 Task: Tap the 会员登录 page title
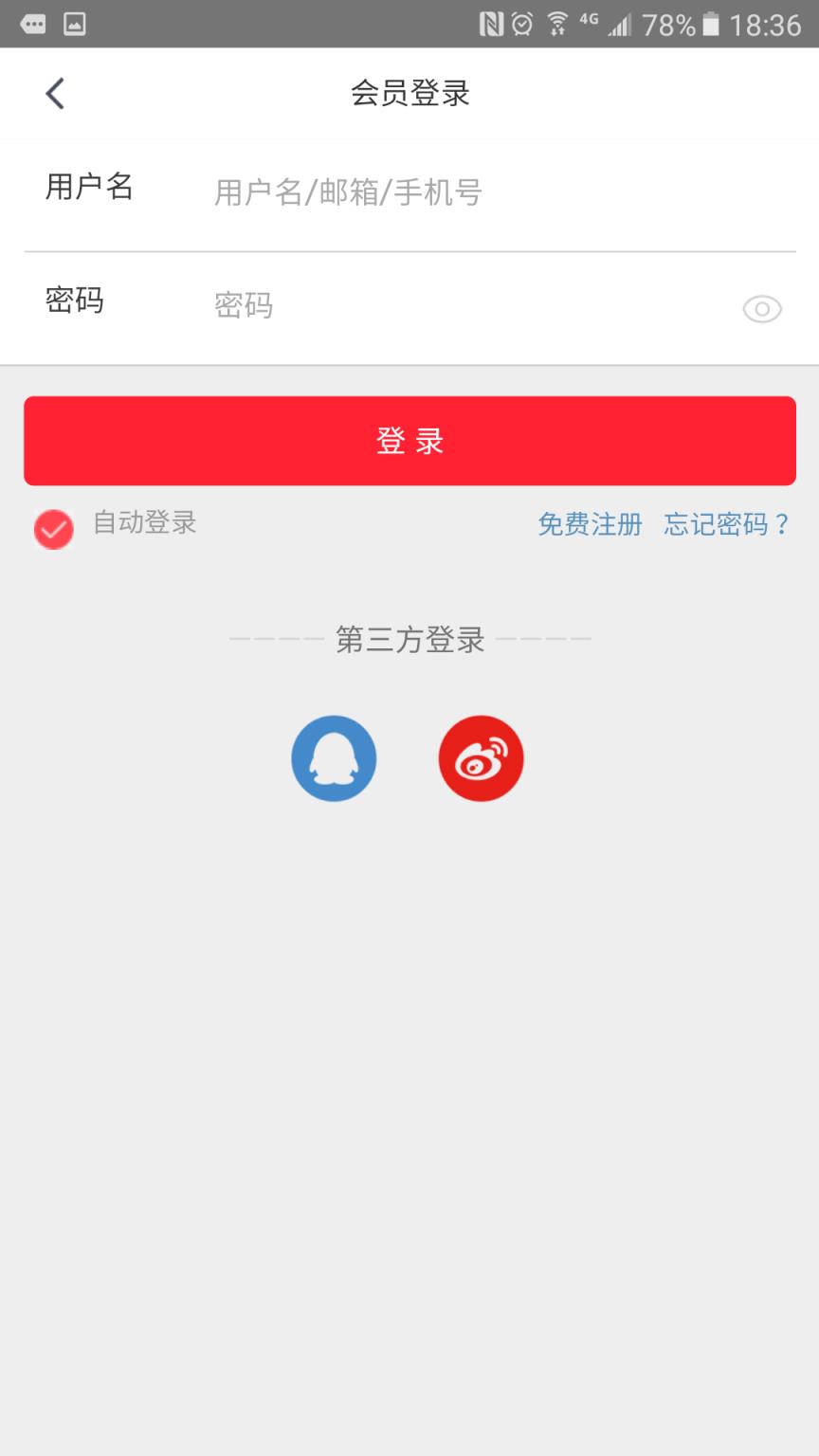point(409,93)
